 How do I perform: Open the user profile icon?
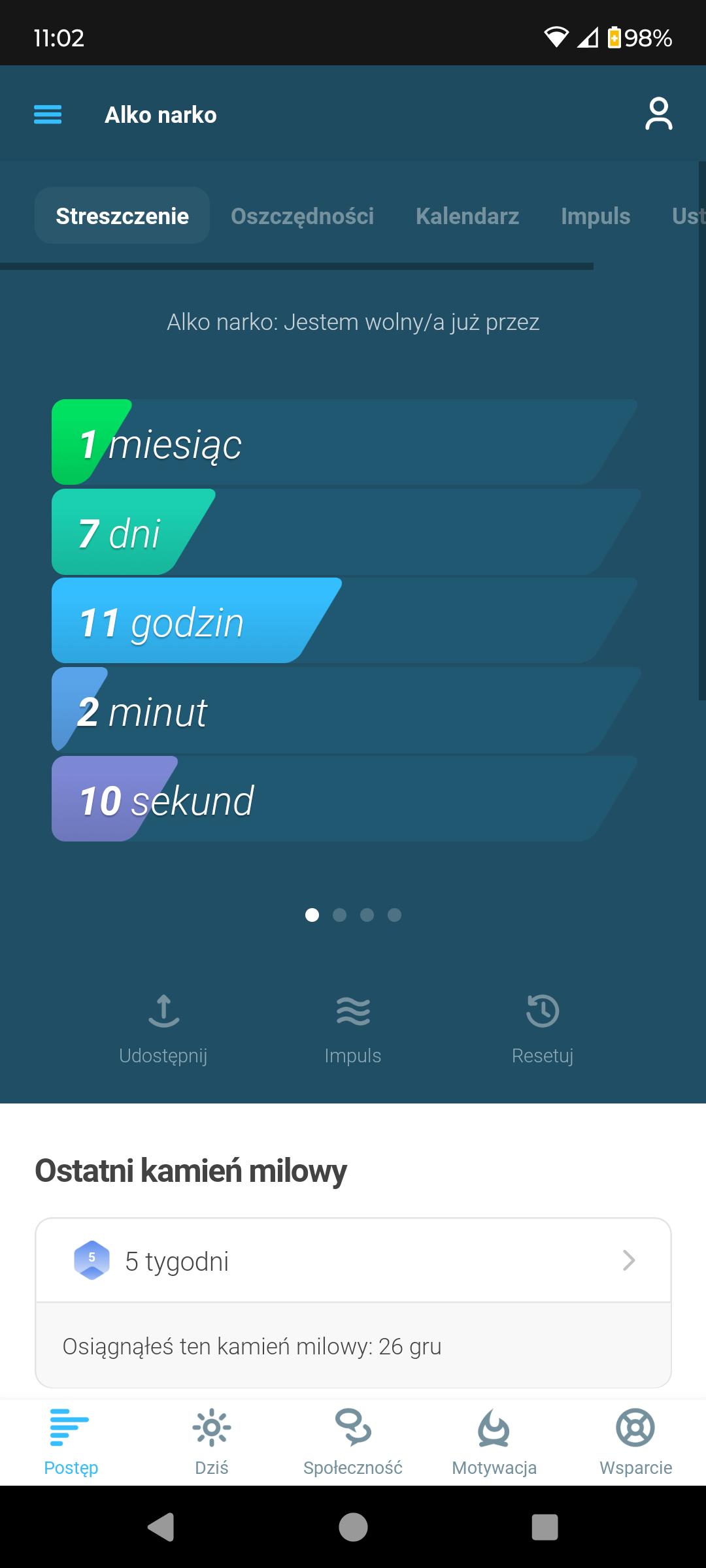658,114
